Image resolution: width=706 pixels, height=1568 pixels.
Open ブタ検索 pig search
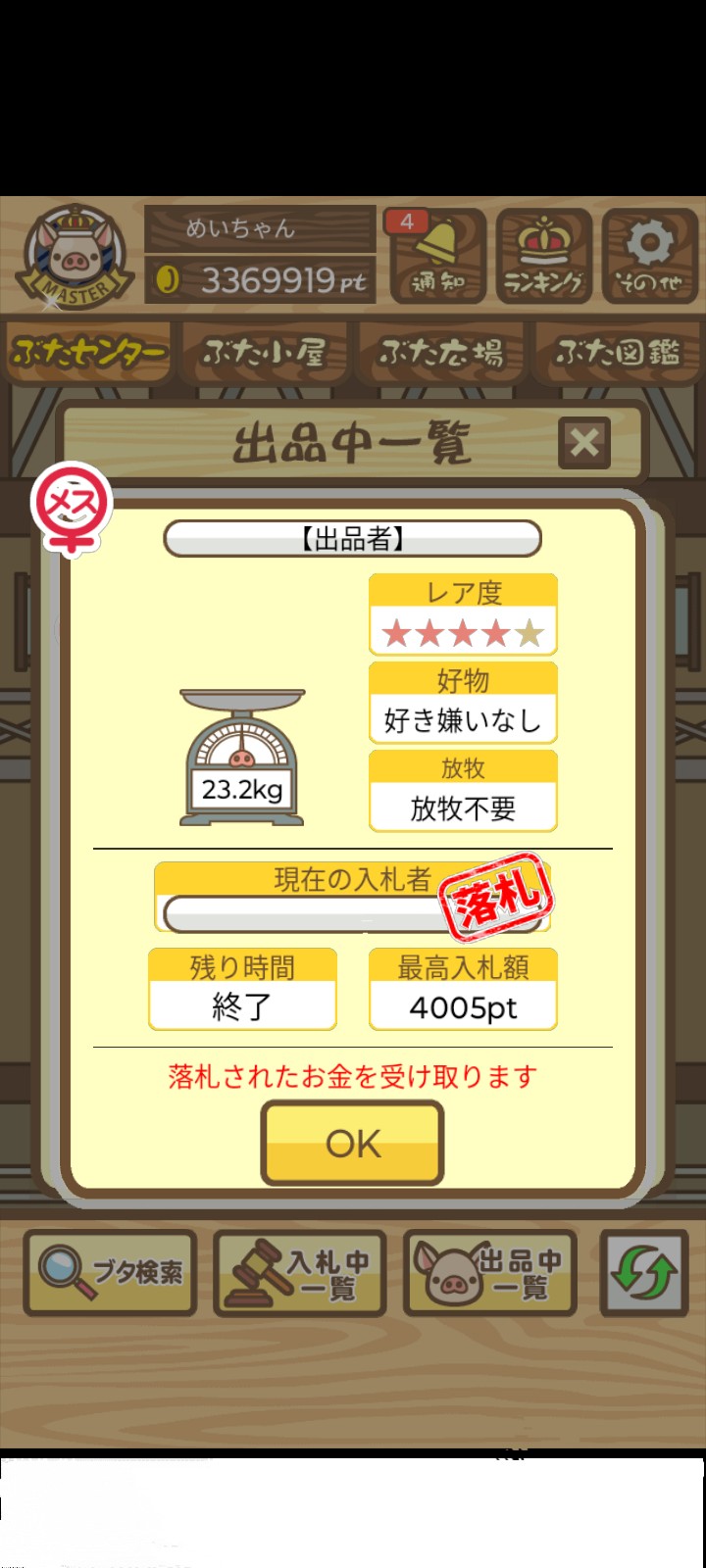[110, 1272]
